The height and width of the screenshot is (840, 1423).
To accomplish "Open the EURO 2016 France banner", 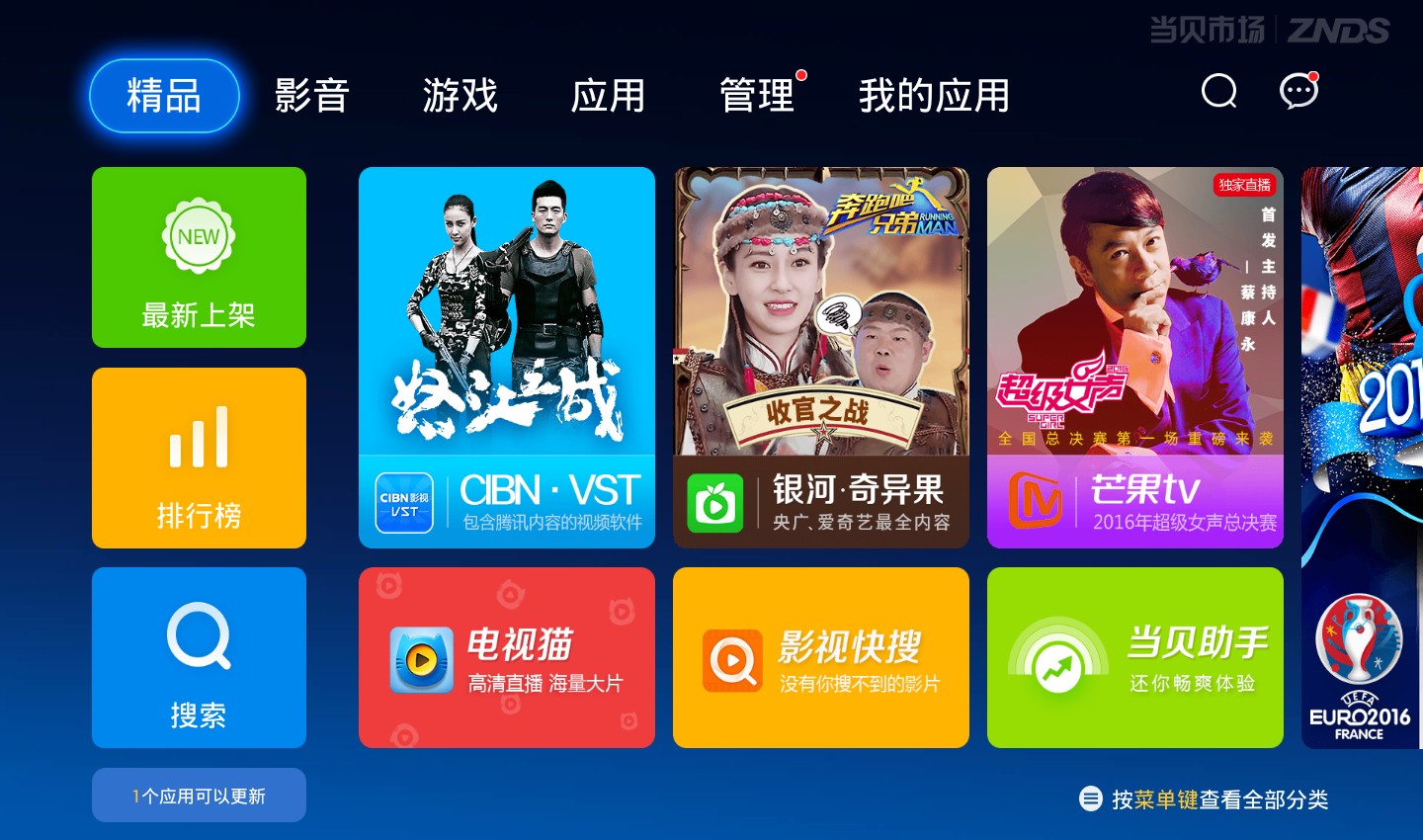I will coord(1362,458).
